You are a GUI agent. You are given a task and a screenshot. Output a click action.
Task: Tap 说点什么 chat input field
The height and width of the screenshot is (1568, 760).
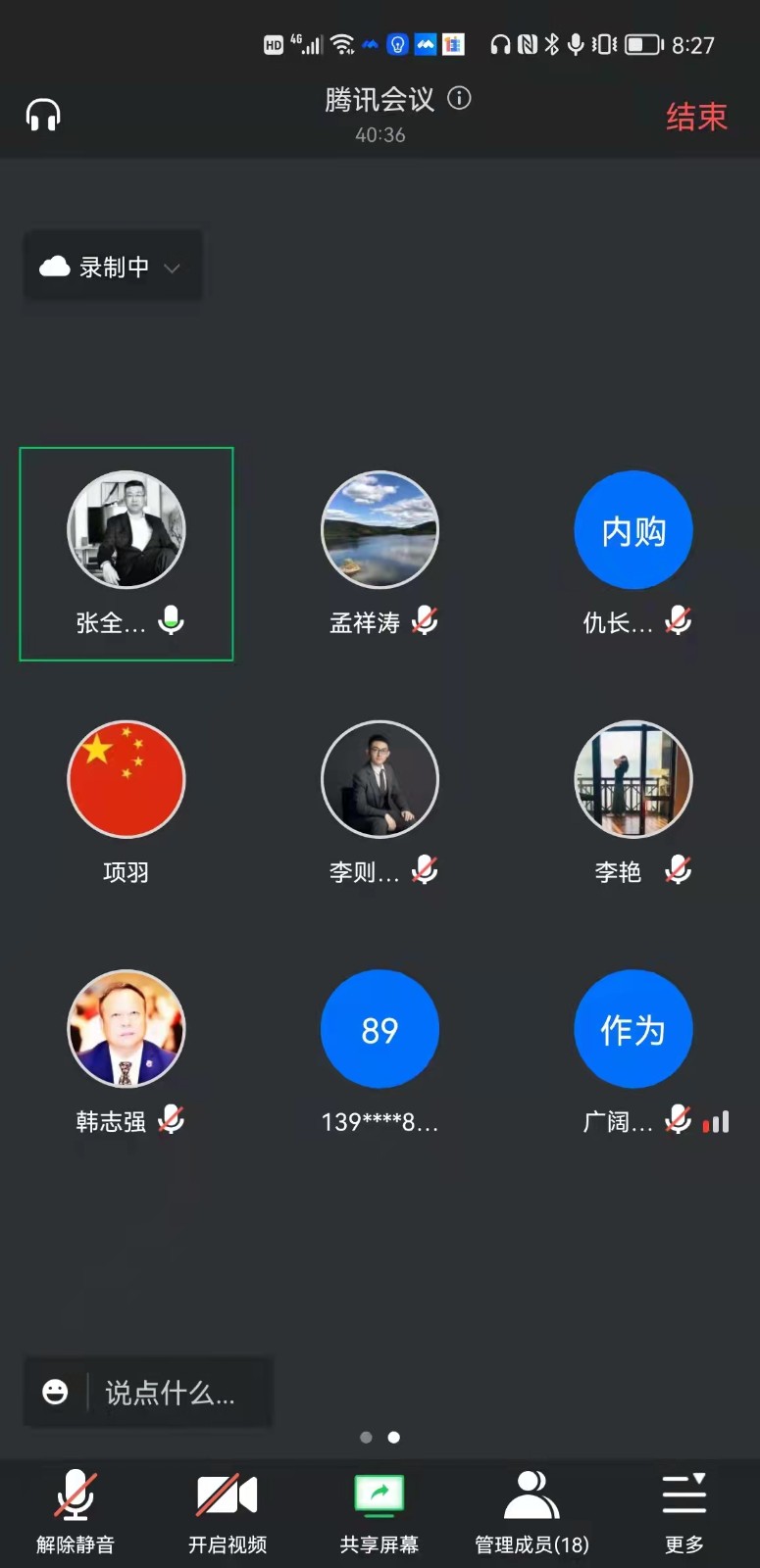(x=177, y=1392)
